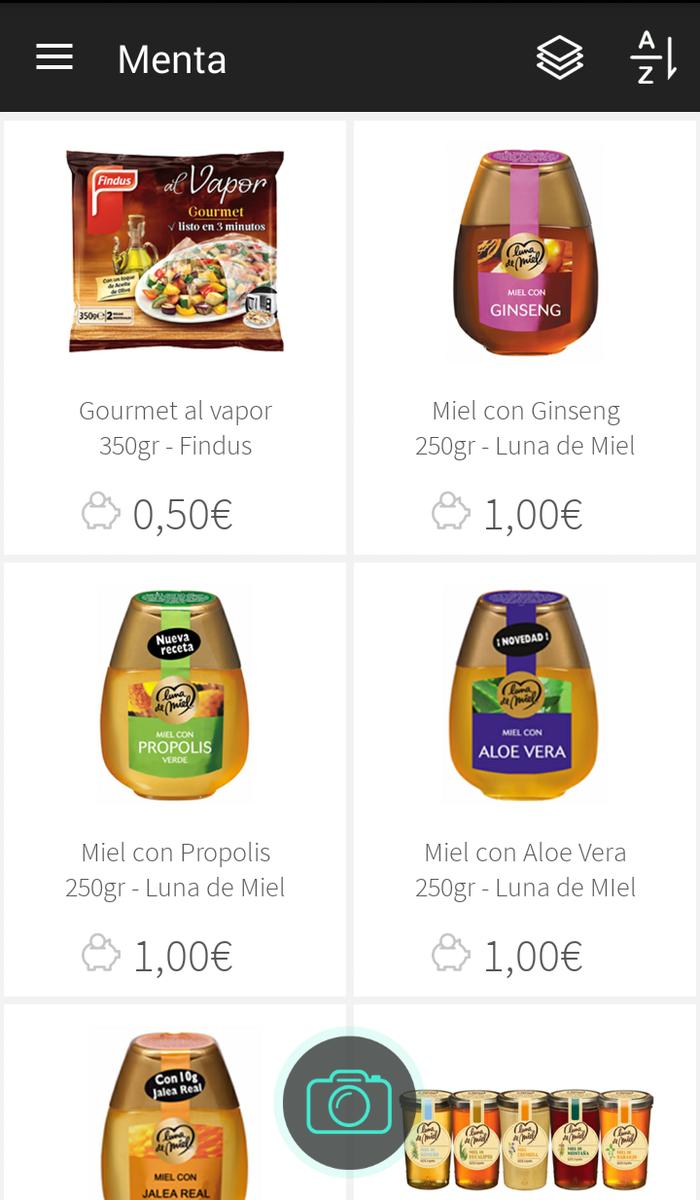View the Miel con Ginseng product card
700x1200 pixels.
pyautogui.click(x=525, y=338)
